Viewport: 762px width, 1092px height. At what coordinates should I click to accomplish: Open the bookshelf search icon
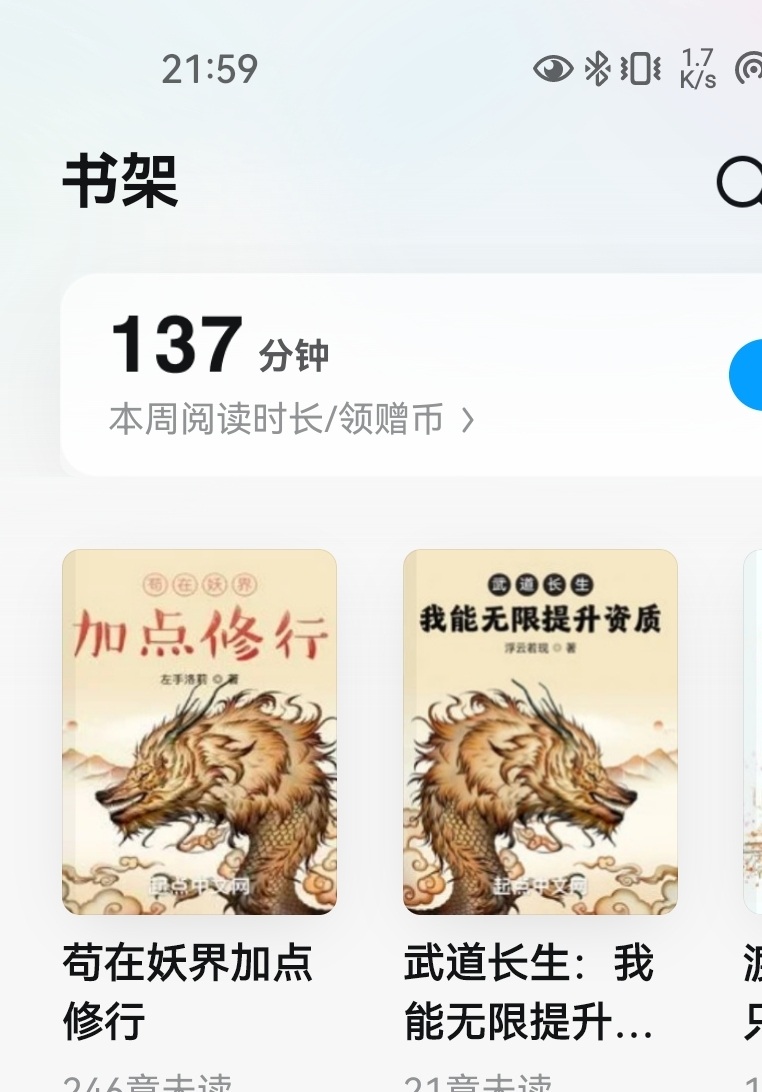pos(740,182)
